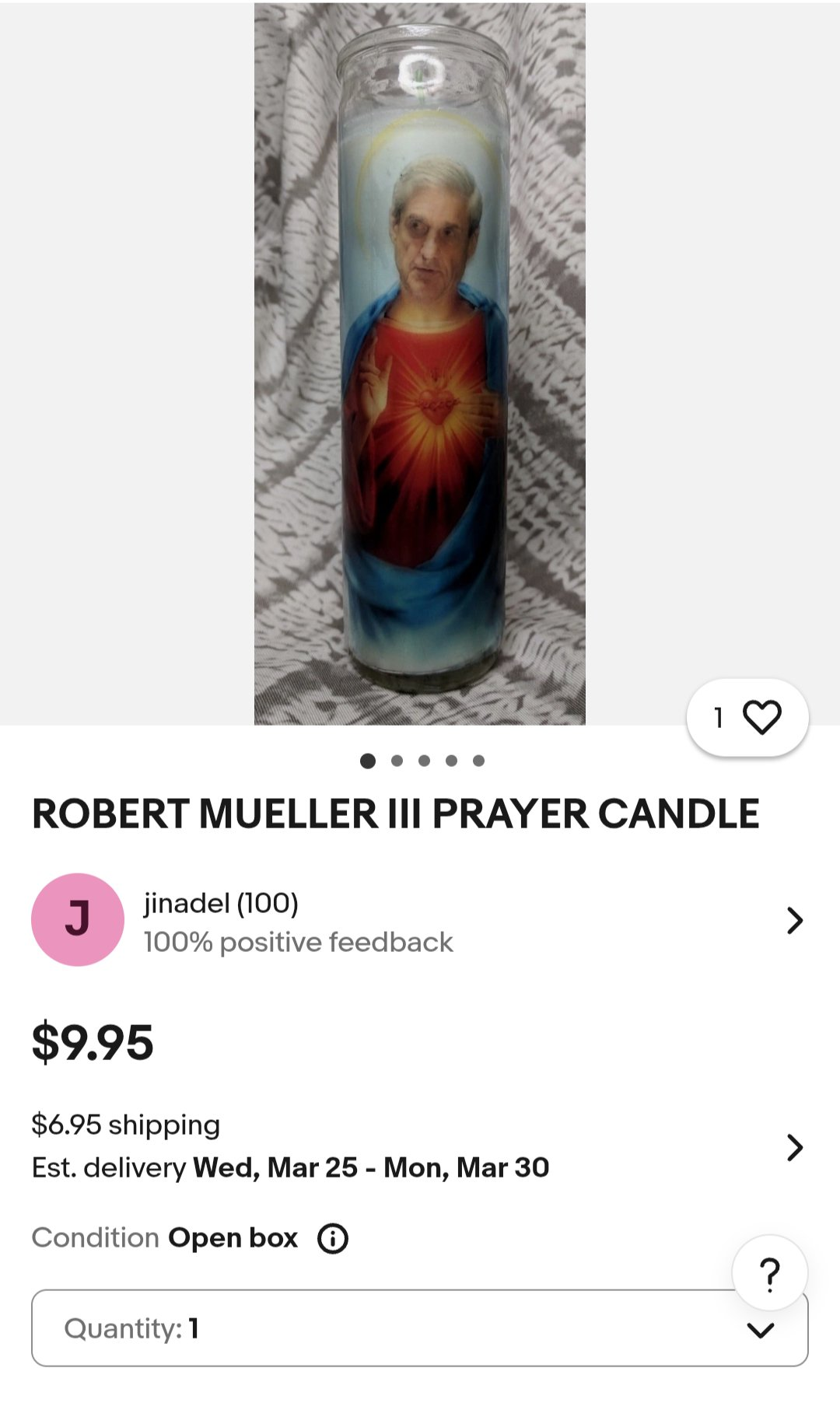The image size is (840, 1410).
Task: Jump to the second photo indicator dot
Action: tap(397, 761)
